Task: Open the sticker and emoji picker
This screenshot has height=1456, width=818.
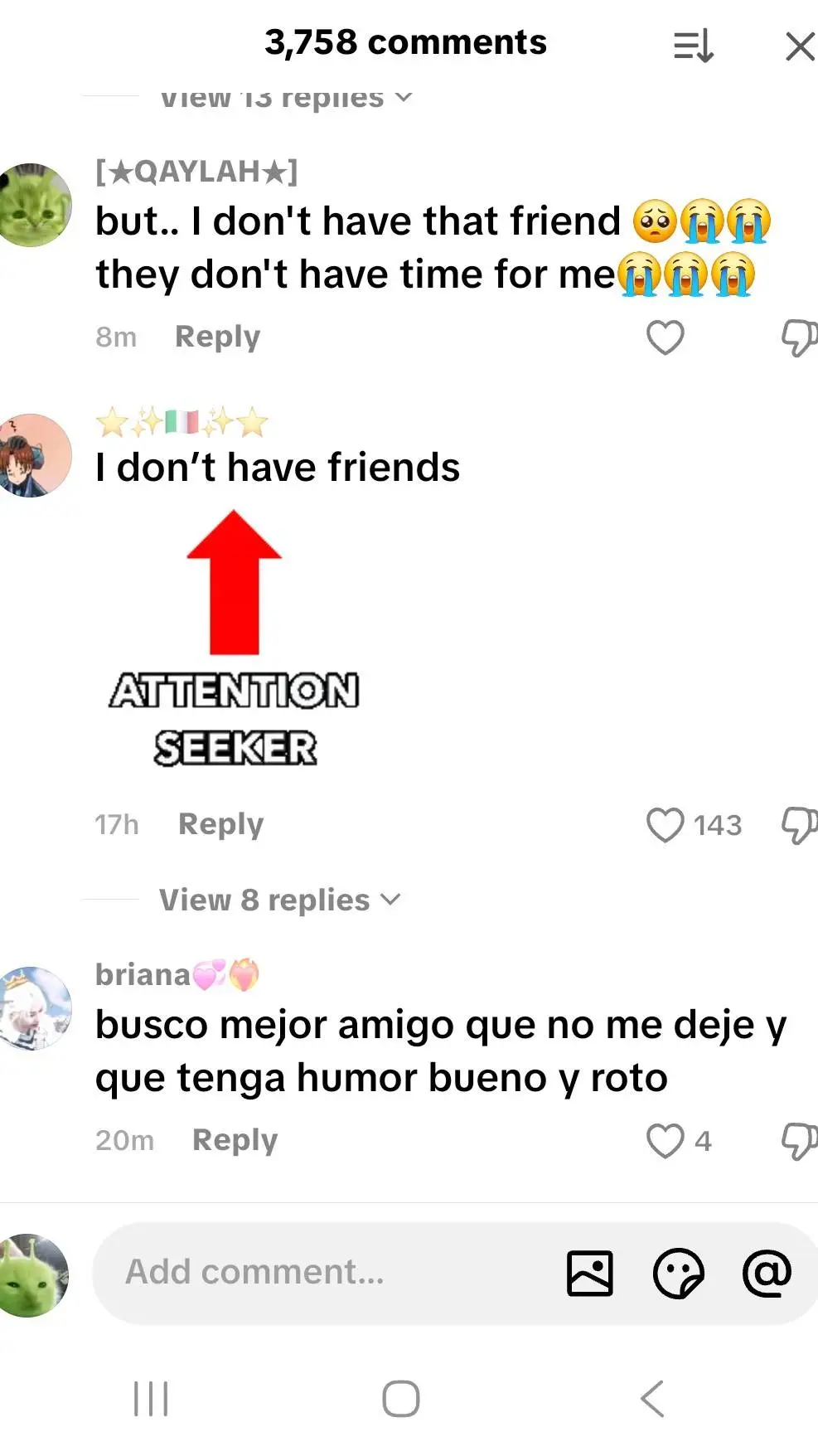Action: [678, 1273]
